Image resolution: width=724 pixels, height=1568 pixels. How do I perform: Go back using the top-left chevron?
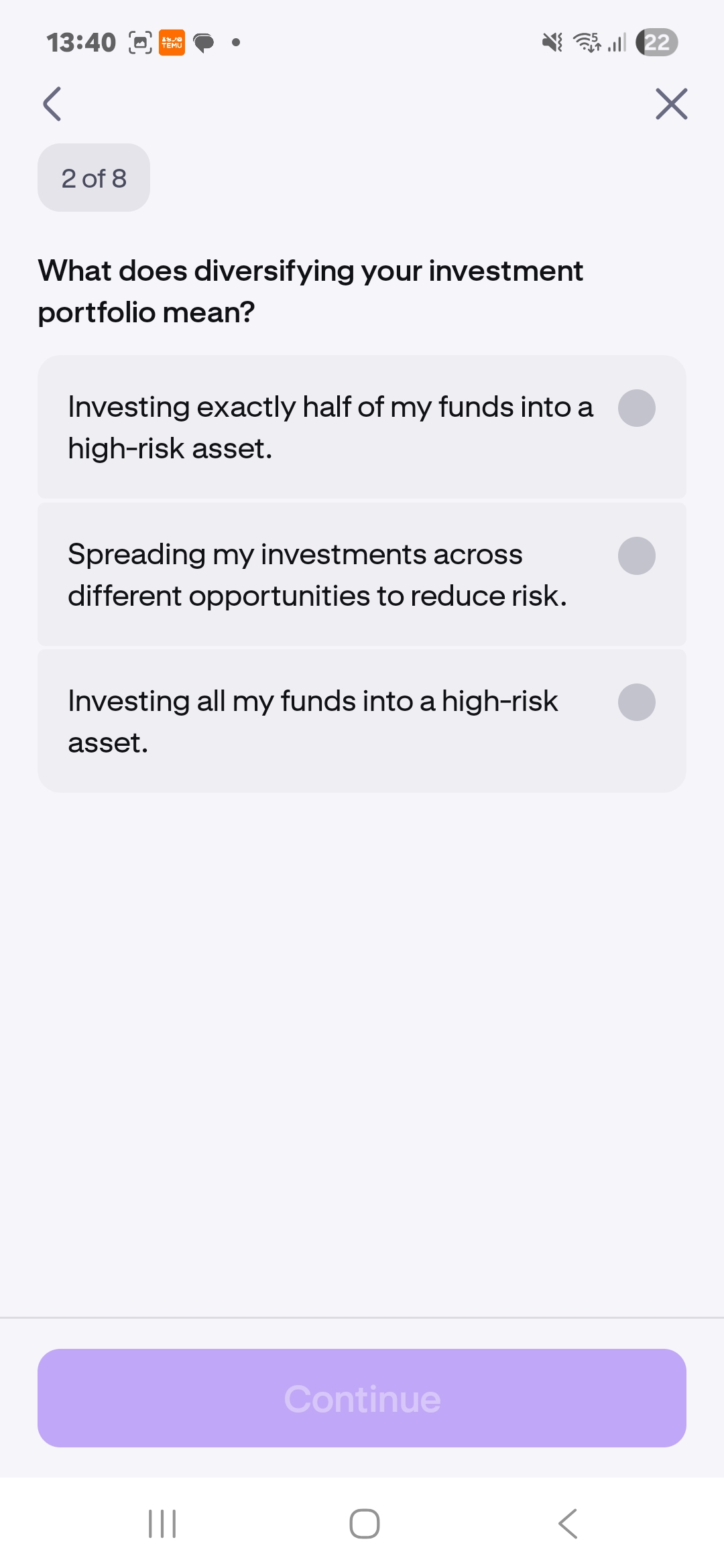point(52,104)
